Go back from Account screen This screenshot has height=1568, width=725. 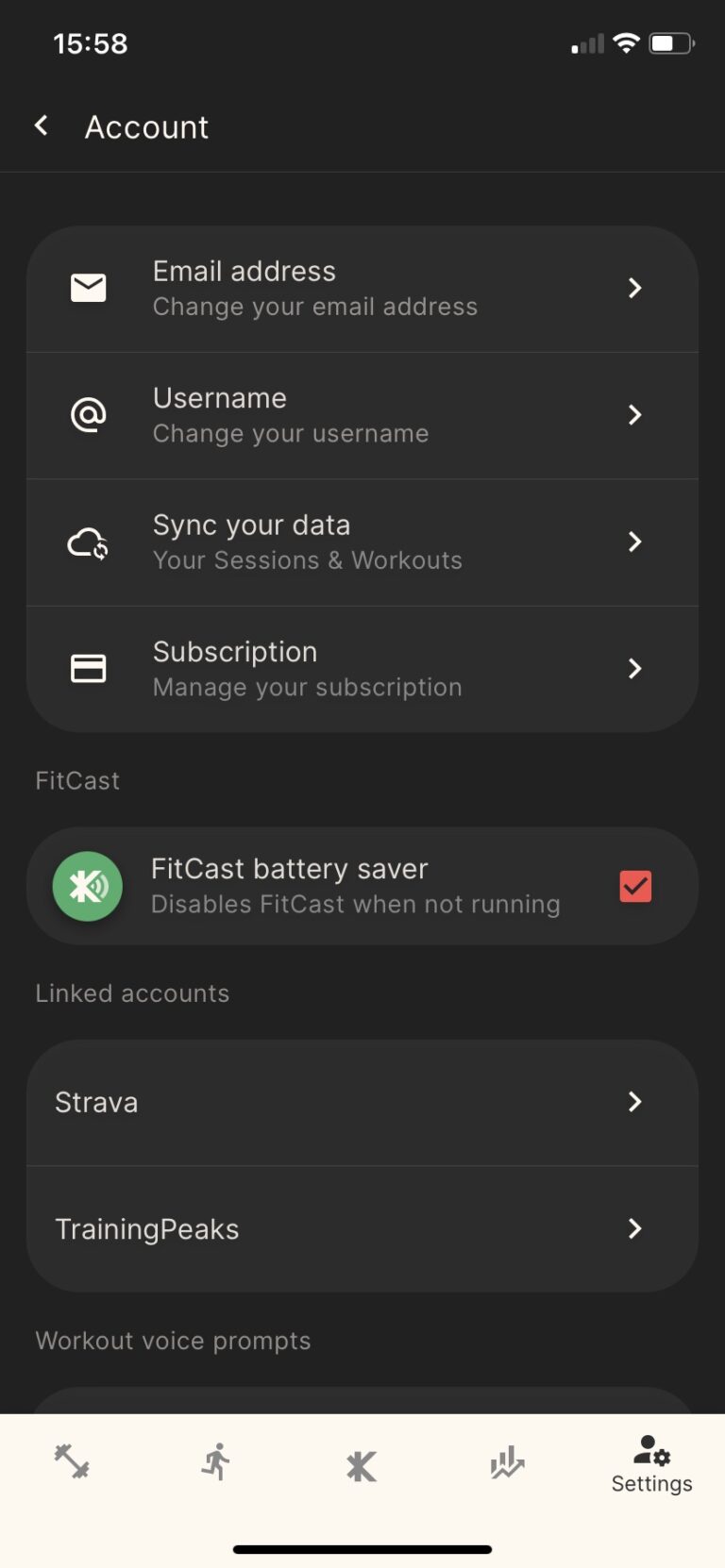42,125
